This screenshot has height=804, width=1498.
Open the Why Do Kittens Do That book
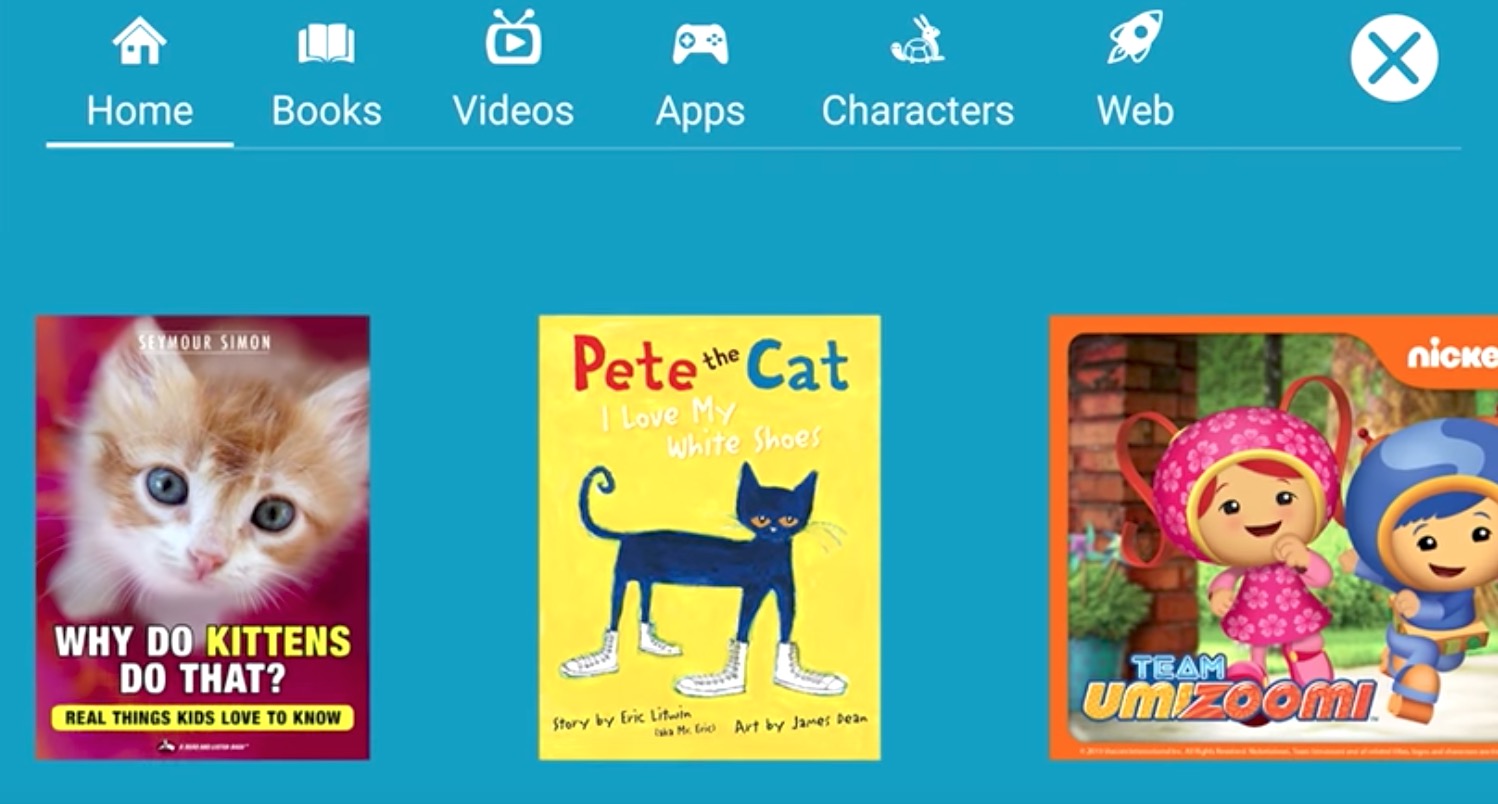tap(203, 538)
